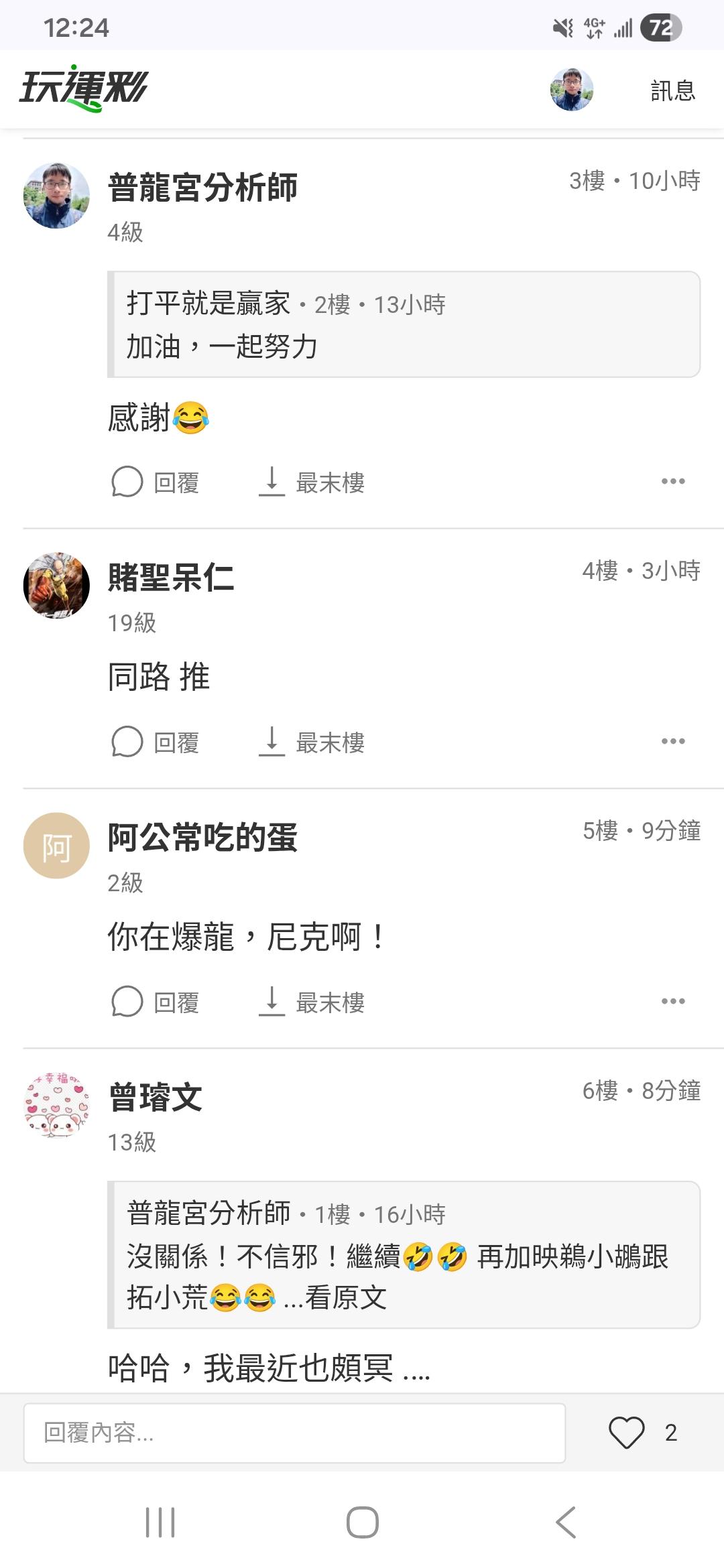Return to the 玩運彩 home via the logo
This screenshot has height=1568, width=724.
[84, 88]
